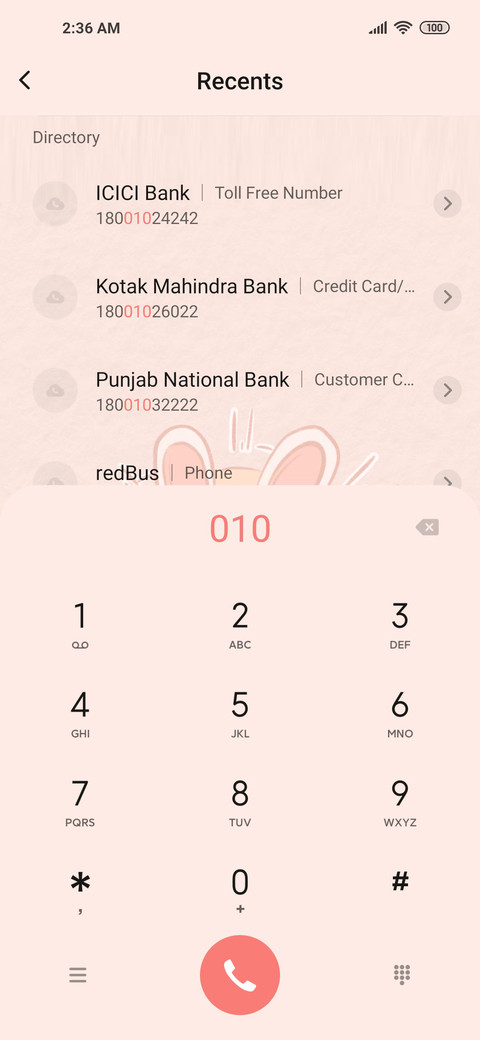
Task: Enter 0 on the dial pad
Action: [x=240, y=892]
